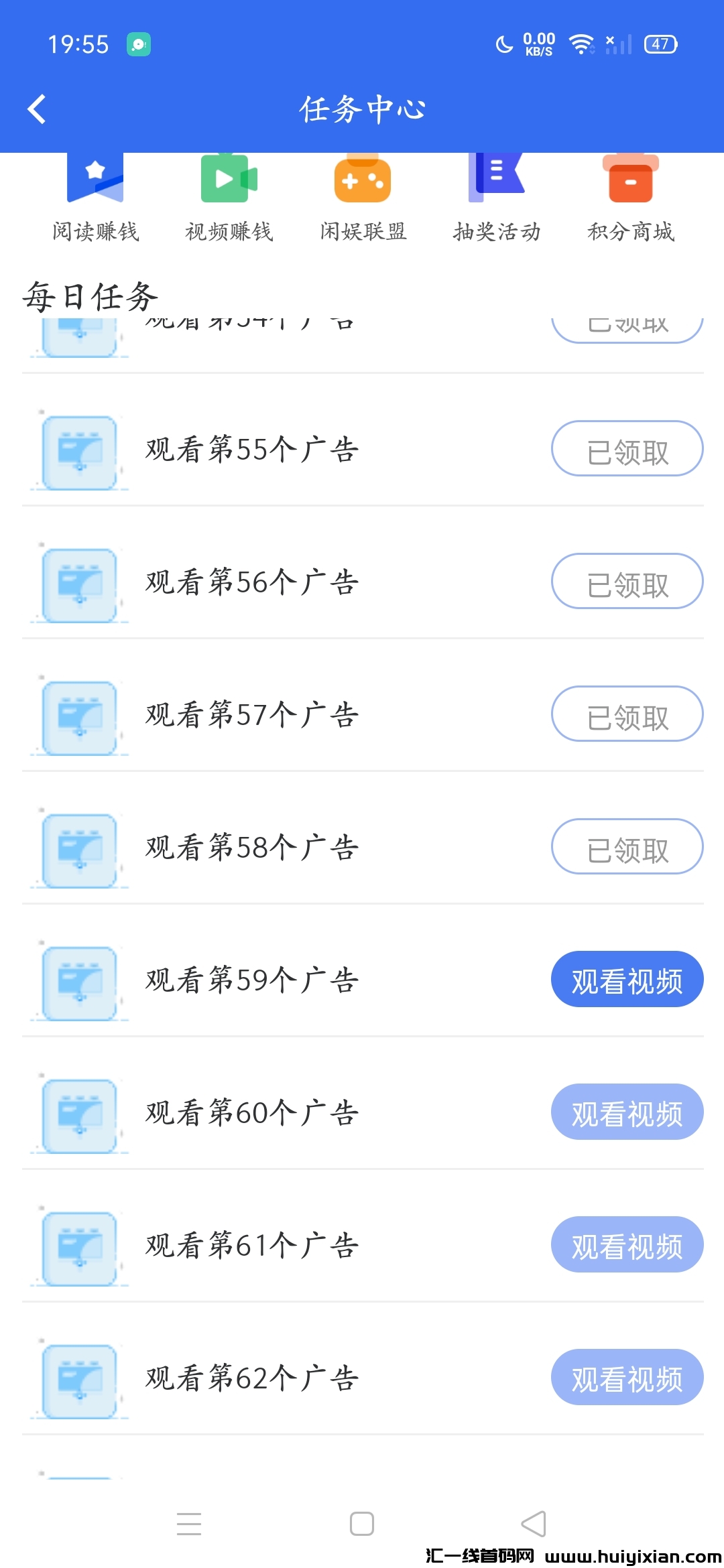
Task: Tap 观看视频 for 第60个广告 task
Action: 627,1112
